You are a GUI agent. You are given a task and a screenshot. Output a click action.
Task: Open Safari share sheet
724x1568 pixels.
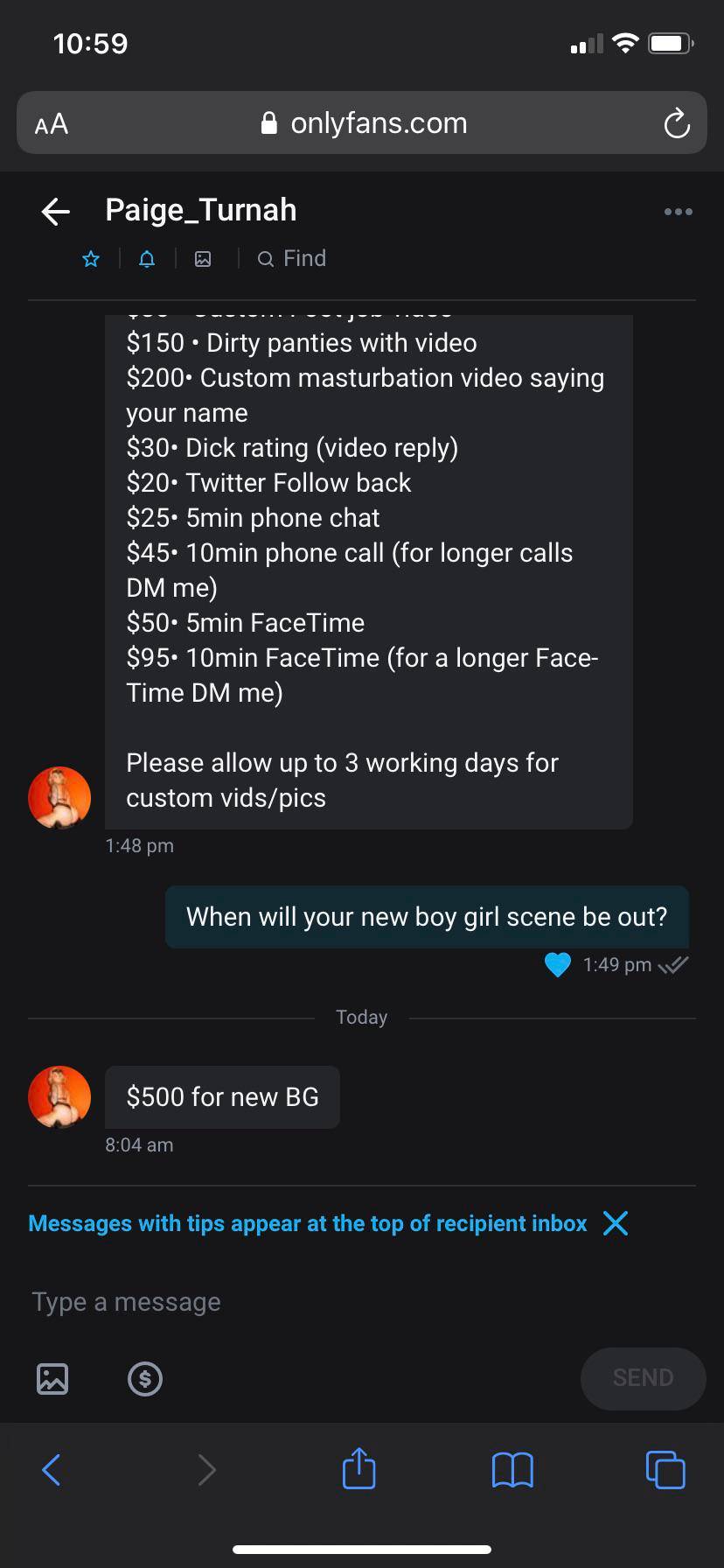(x=359, y=1468)
